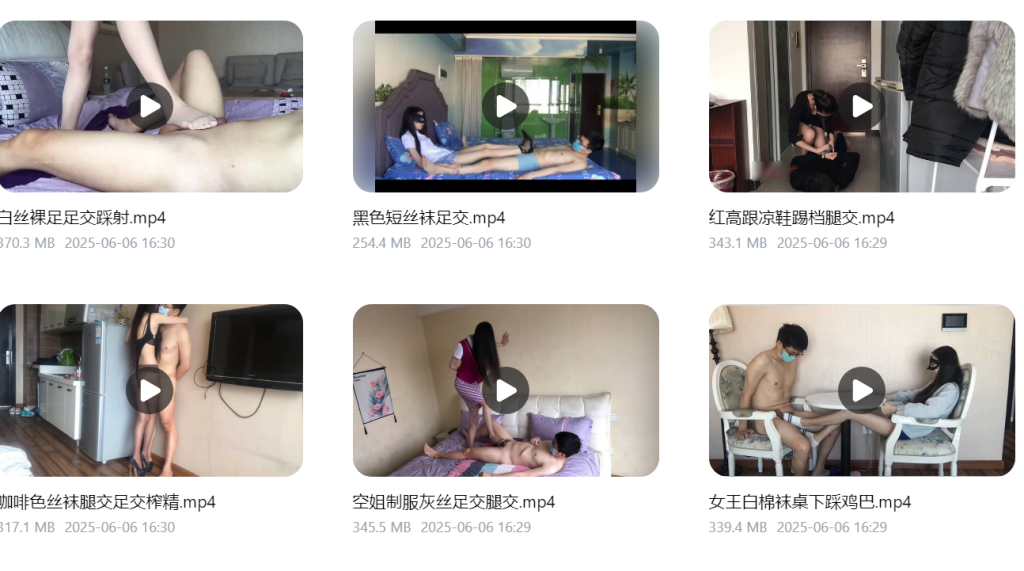Play the 345.5 MB video file
This screenshot has height=571, width=1024.
tap(506, 390)
